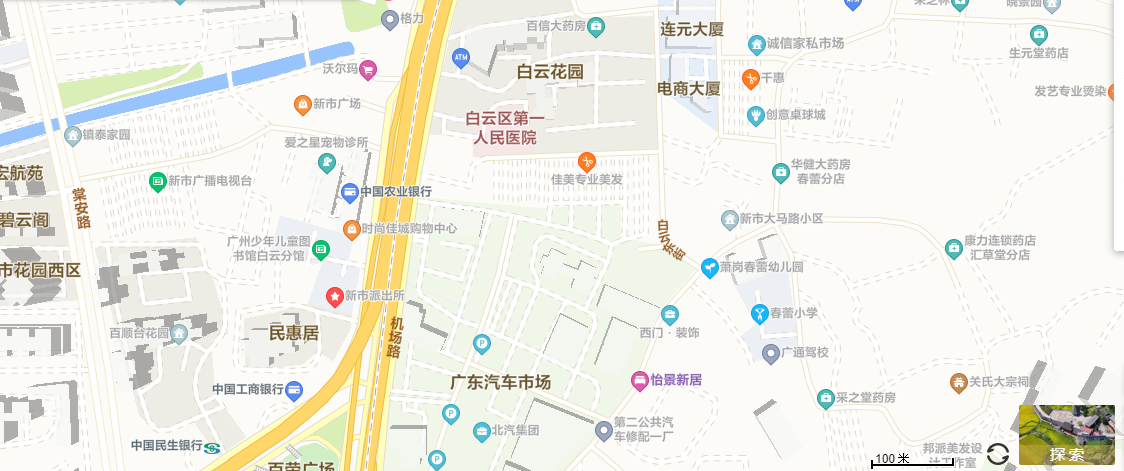Select the 新市广场 shopping marker
Image resolution: width=1124 pixels, height=471 pixels.
(x=301, y=104)
